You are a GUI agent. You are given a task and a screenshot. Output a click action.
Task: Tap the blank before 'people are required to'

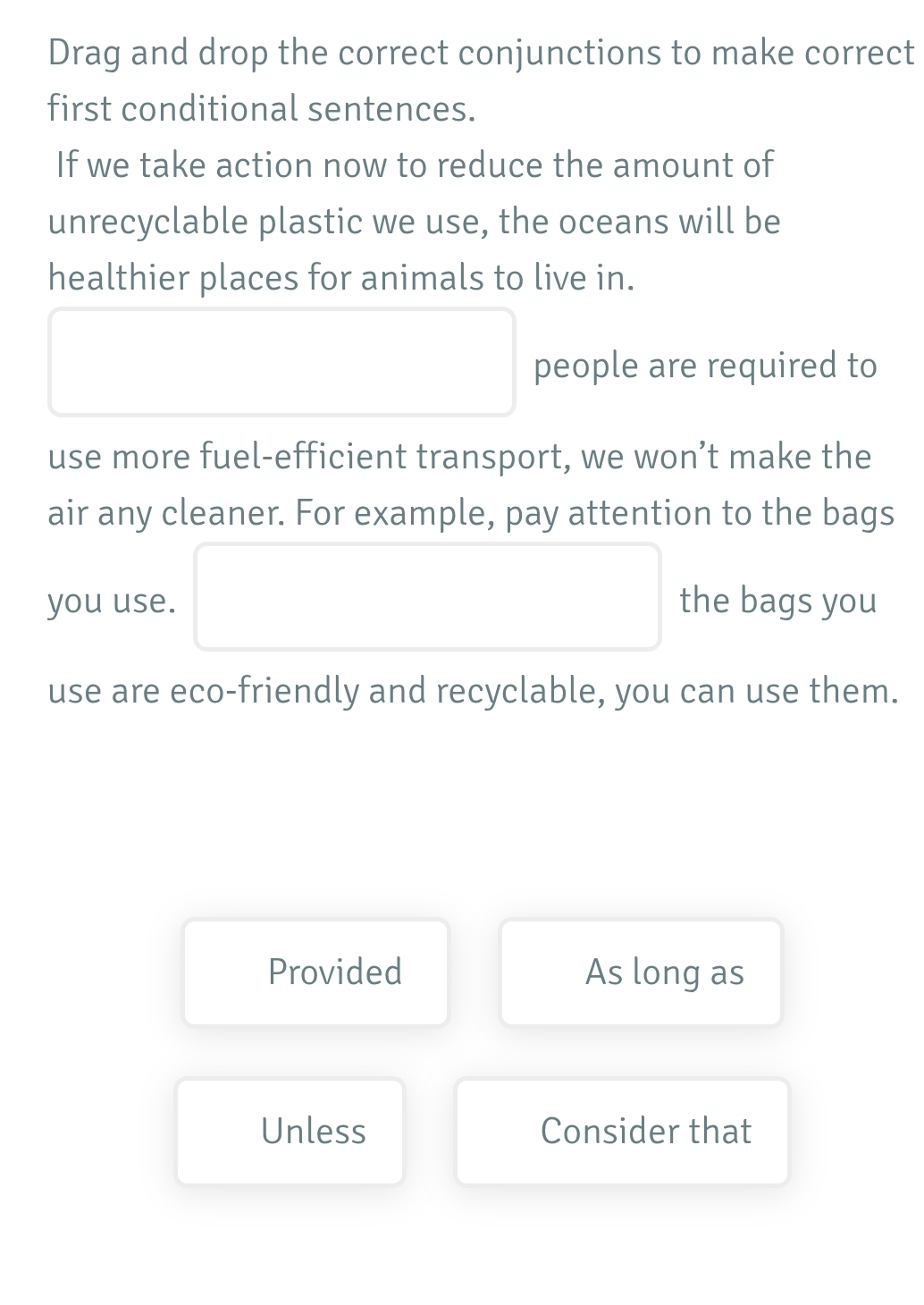coord(281,362)
